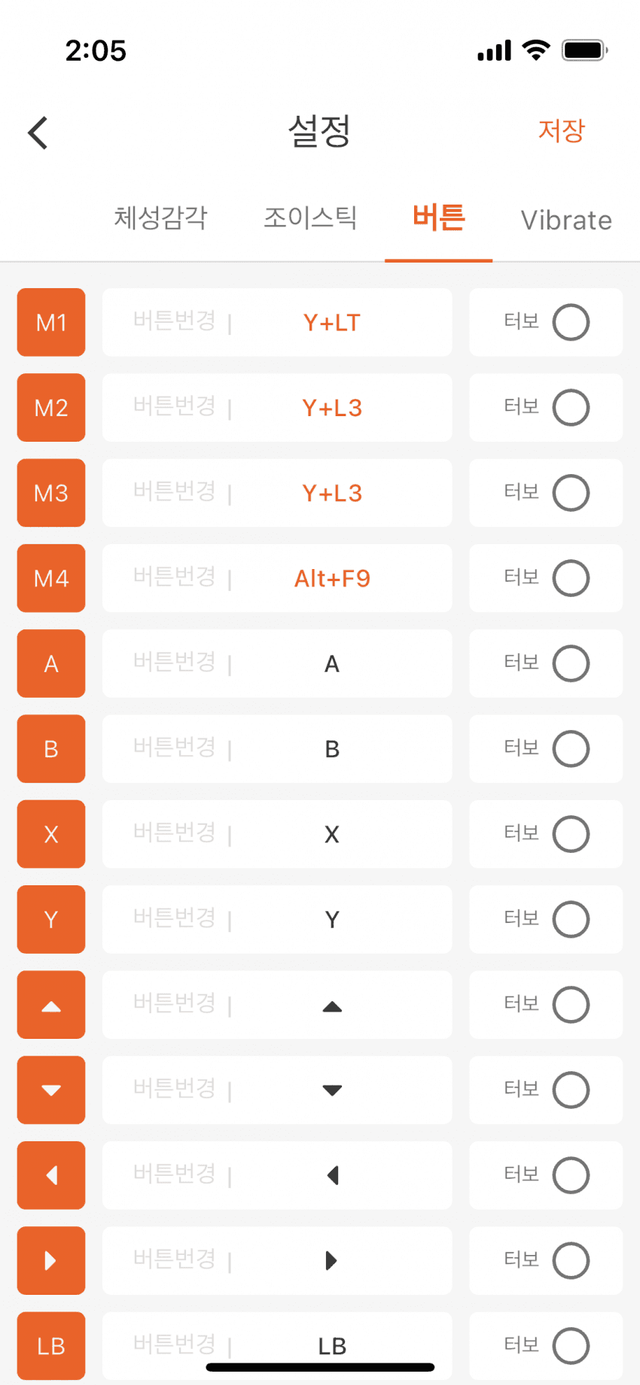Go back using the arrow icon
Image resolution: width=640 pixels, height=1385 pixels.
(x=38, y=132)
